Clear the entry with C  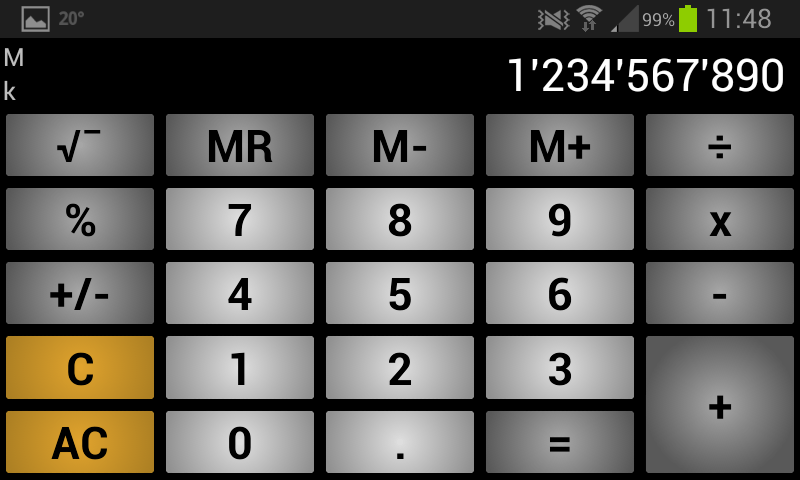coord(80,368)
